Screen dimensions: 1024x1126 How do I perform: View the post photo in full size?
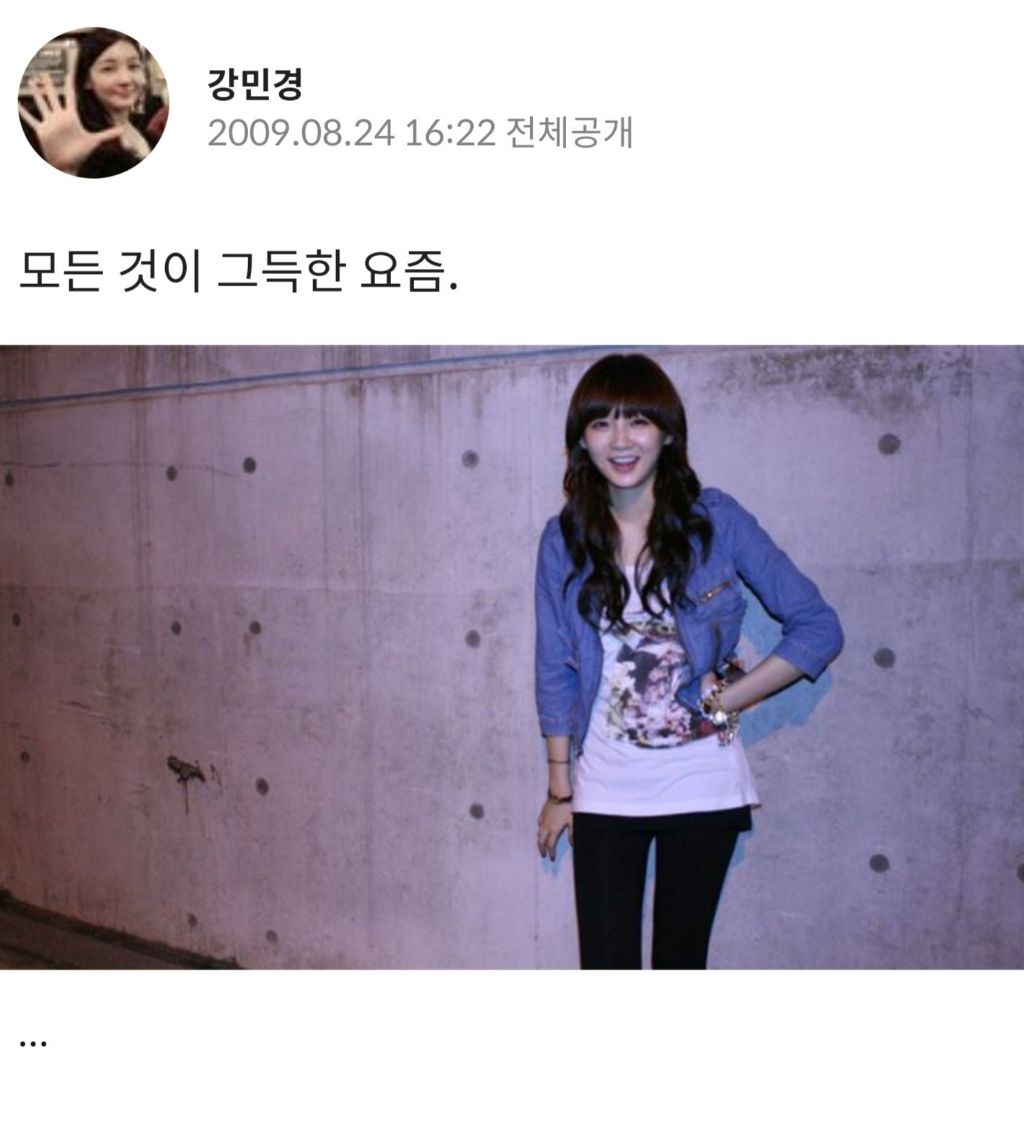pyautogui.click(x=512, y=657)
